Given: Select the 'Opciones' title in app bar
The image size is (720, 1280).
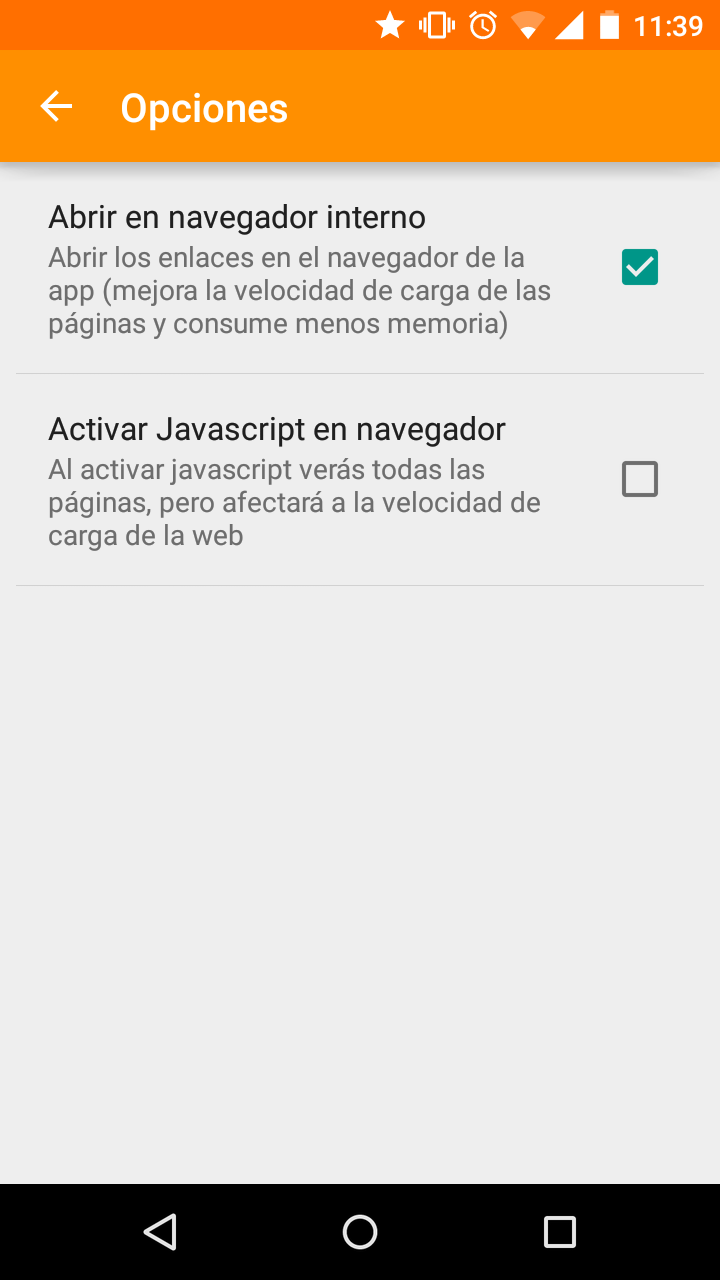Looking at the screenshot, I should (203, 107).
